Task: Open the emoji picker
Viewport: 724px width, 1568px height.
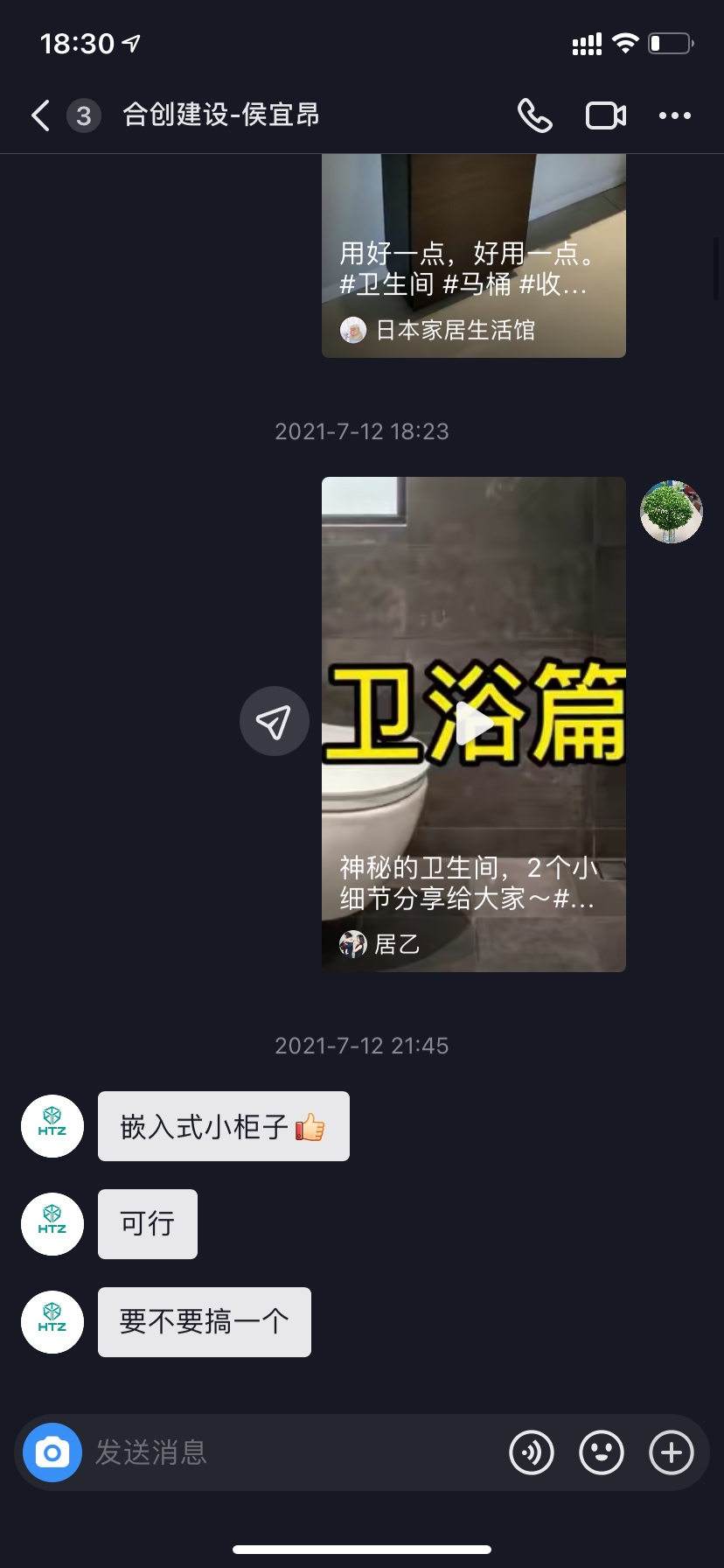Action: point(602,1452)
